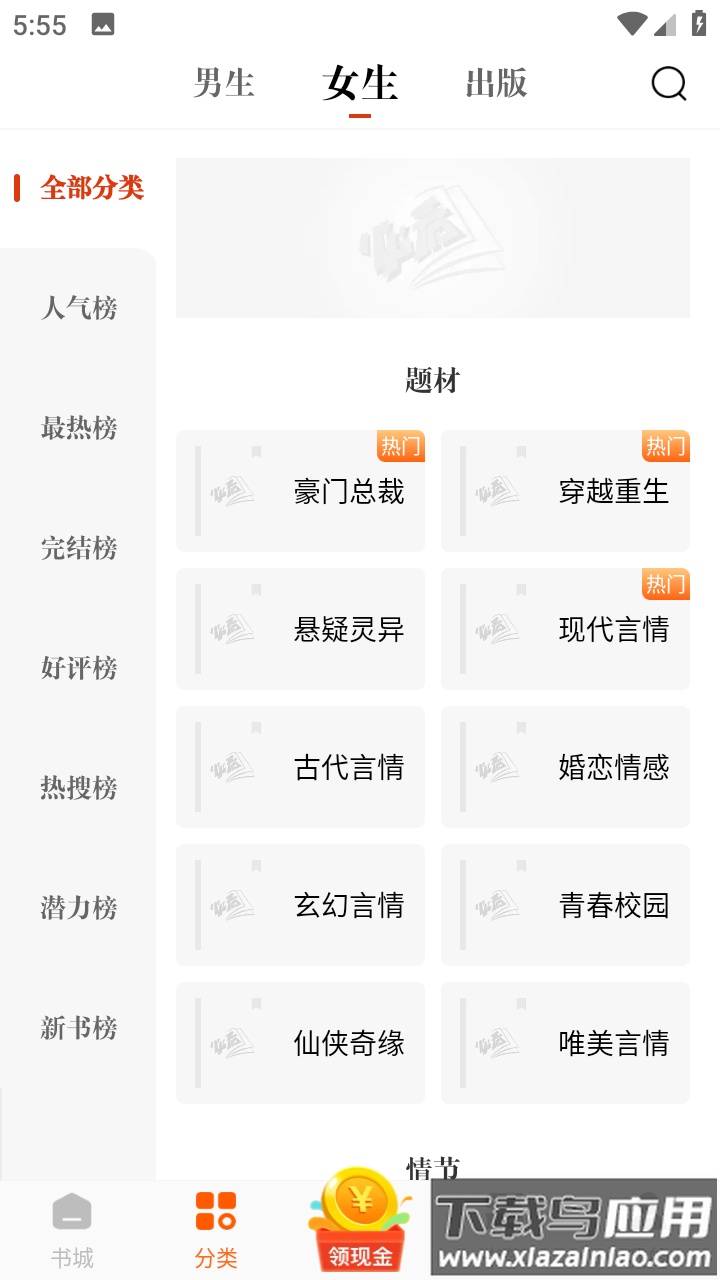
Task: Open the 人气榜 ranking list
Action: [77, 309]
